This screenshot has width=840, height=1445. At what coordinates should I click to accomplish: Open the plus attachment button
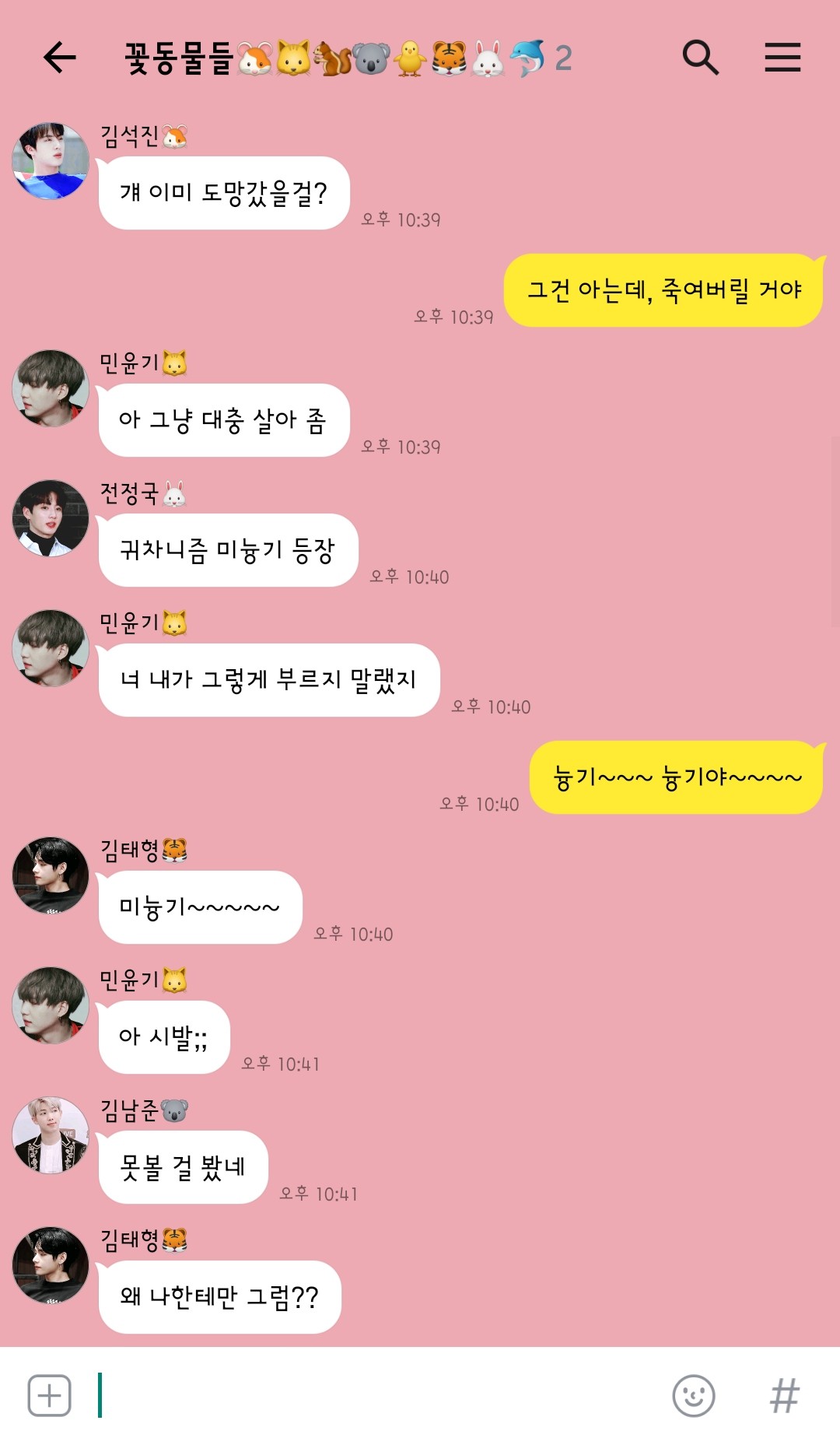click(50, 1395)
